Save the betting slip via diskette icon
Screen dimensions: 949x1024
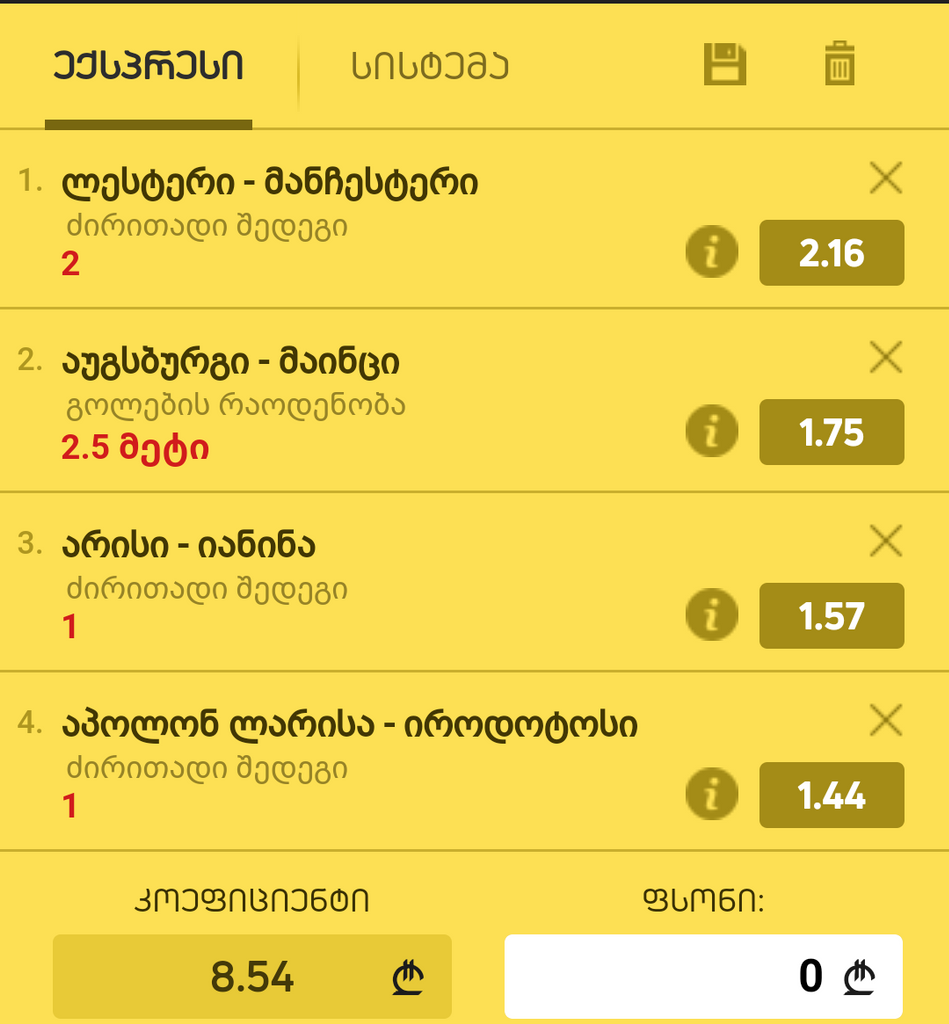(727, 62)
